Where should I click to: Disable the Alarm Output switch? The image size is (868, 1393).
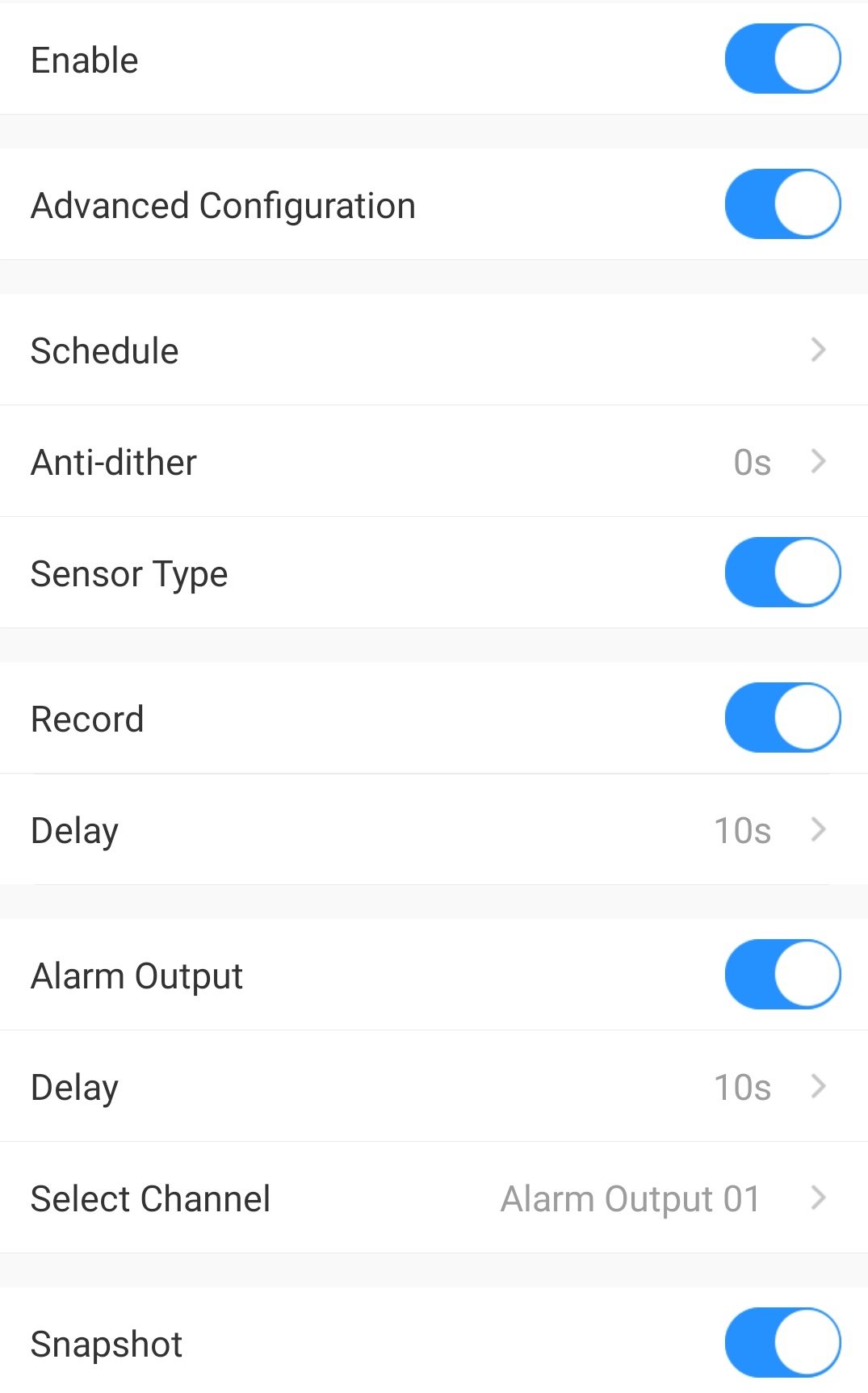click(x=782, y=974)
